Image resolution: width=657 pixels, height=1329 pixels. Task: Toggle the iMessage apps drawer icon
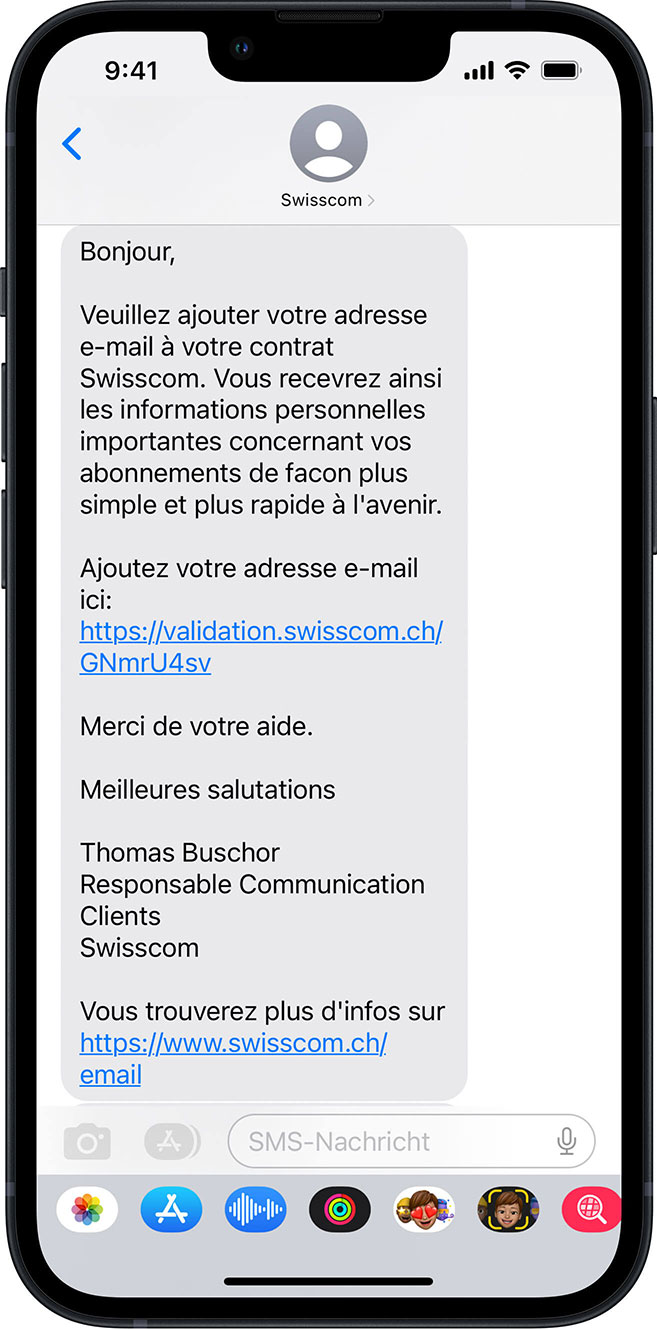(172, 1141)
